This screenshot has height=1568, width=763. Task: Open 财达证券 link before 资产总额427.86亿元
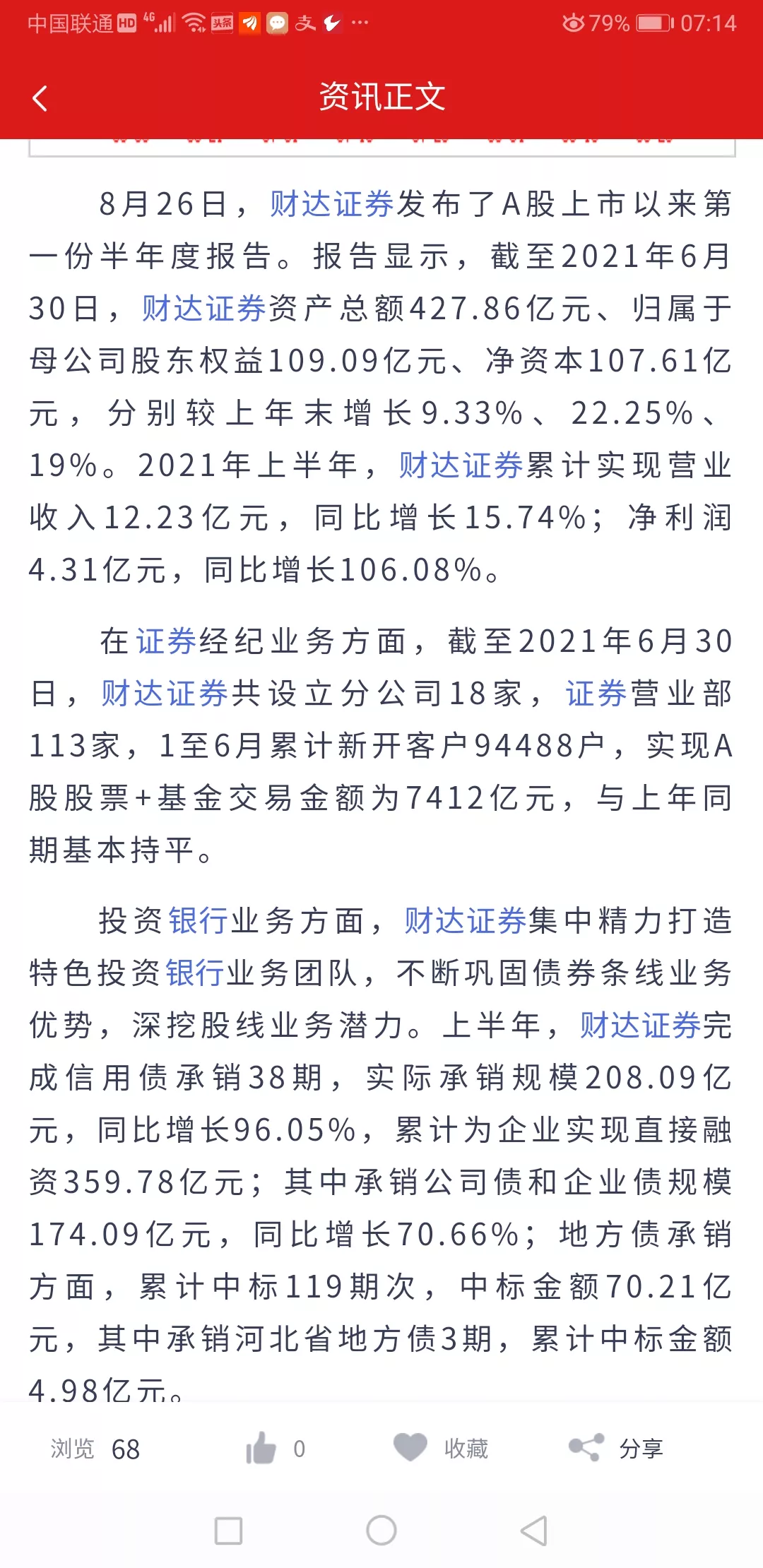(x=203, y=309)
